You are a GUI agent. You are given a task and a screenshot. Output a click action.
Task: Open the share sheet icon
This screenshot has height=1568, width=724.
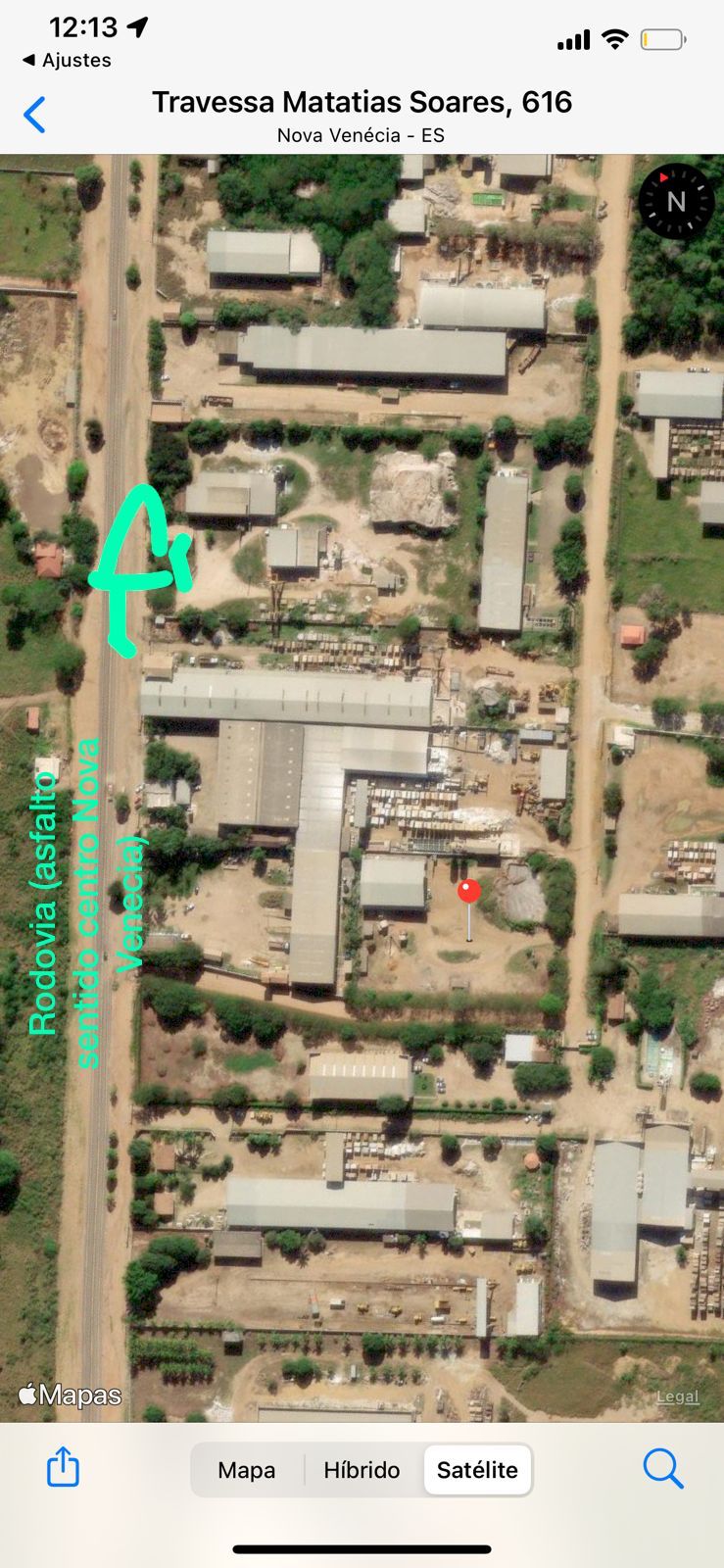click(x=63, y=1467)
